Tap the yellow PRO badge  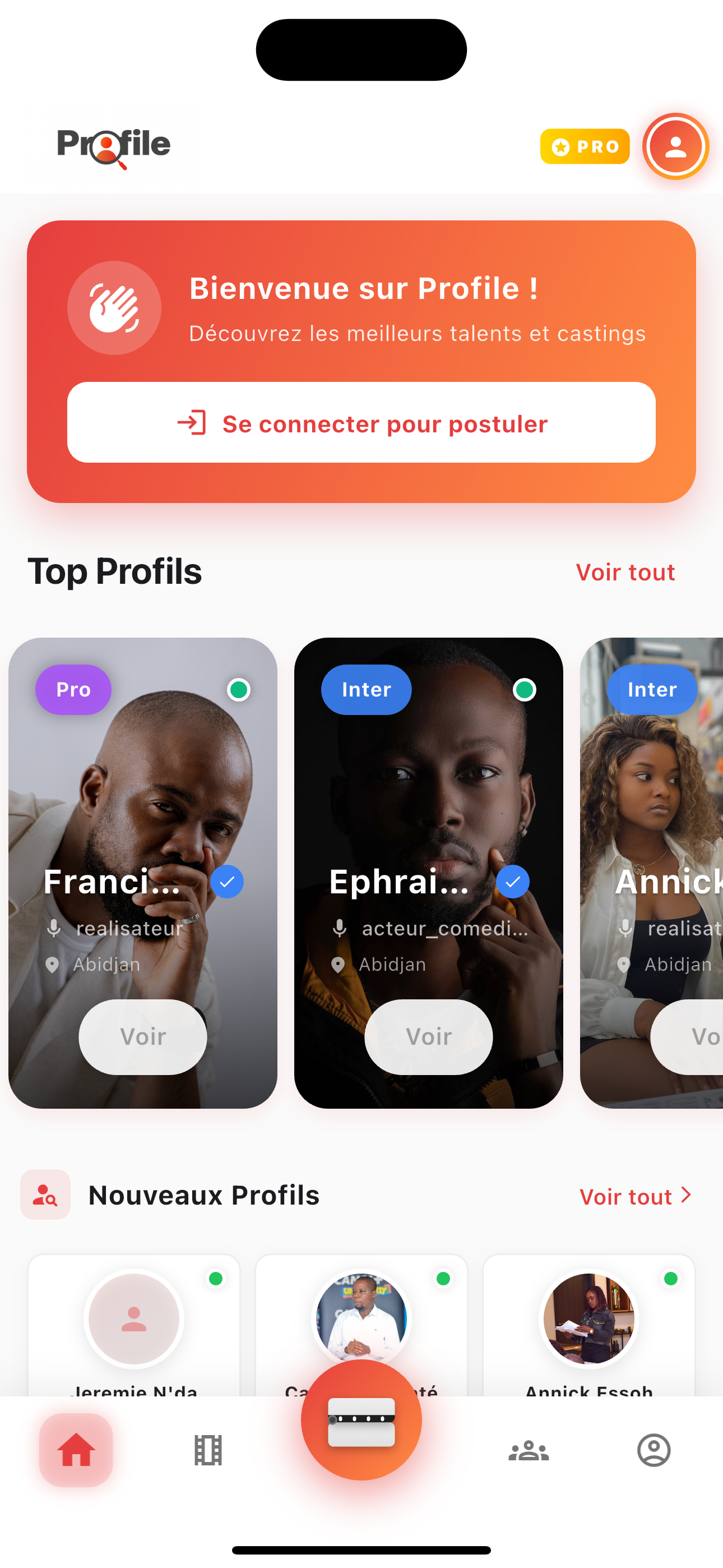pos(584,146)
